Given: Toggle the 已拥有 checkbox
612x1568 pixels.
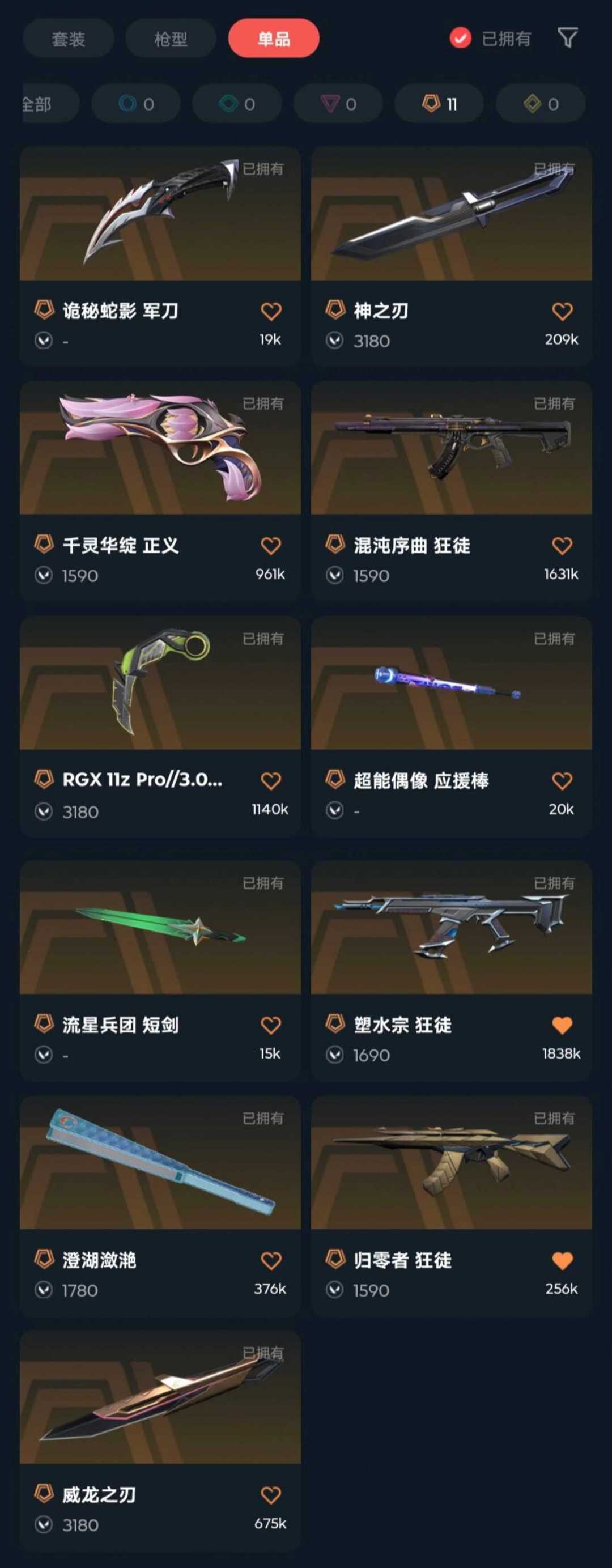Looking at the screenshot, I should click(460, 39).
